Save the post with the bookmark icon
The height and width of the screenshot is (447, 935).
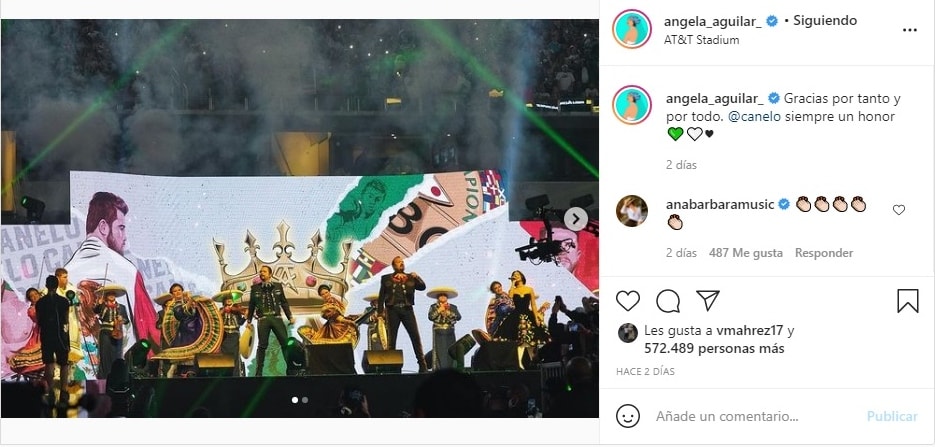[x=907, y=300]
